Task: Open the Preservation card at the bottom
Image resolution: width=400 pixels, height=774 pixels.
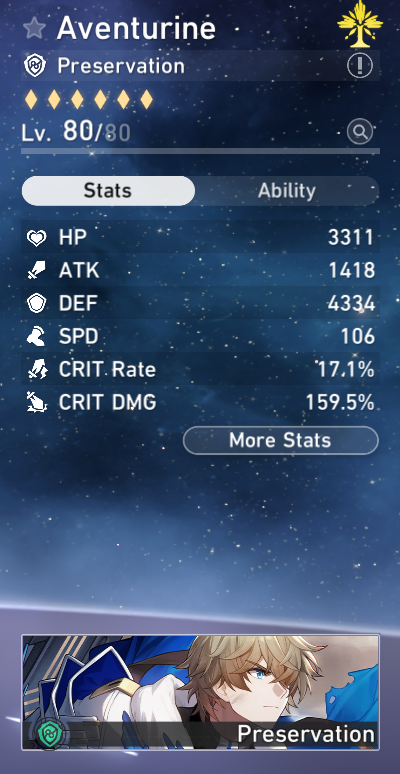Action: (x=200, y=692)
